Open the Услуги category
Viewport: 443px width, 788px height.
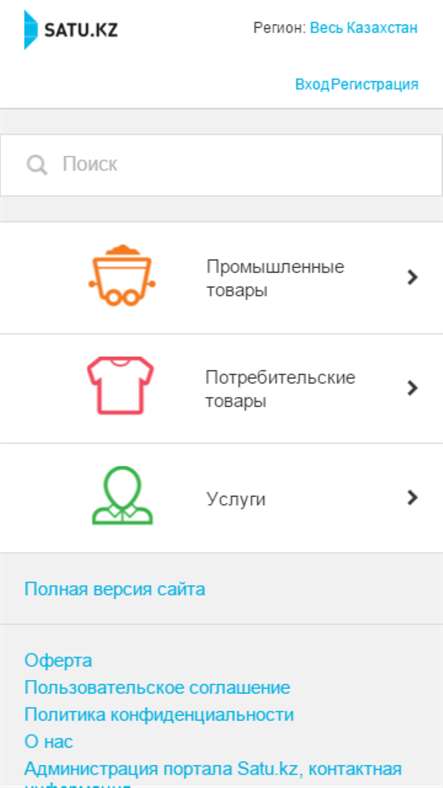pos(222,498)
